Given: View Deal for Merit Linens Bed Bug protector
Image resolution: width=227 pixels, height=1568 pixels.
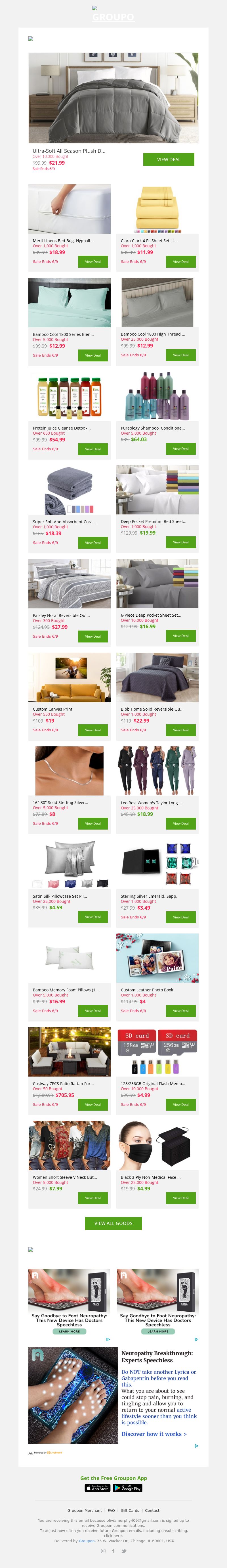Looking at the screenshot, I should [93, 262].
